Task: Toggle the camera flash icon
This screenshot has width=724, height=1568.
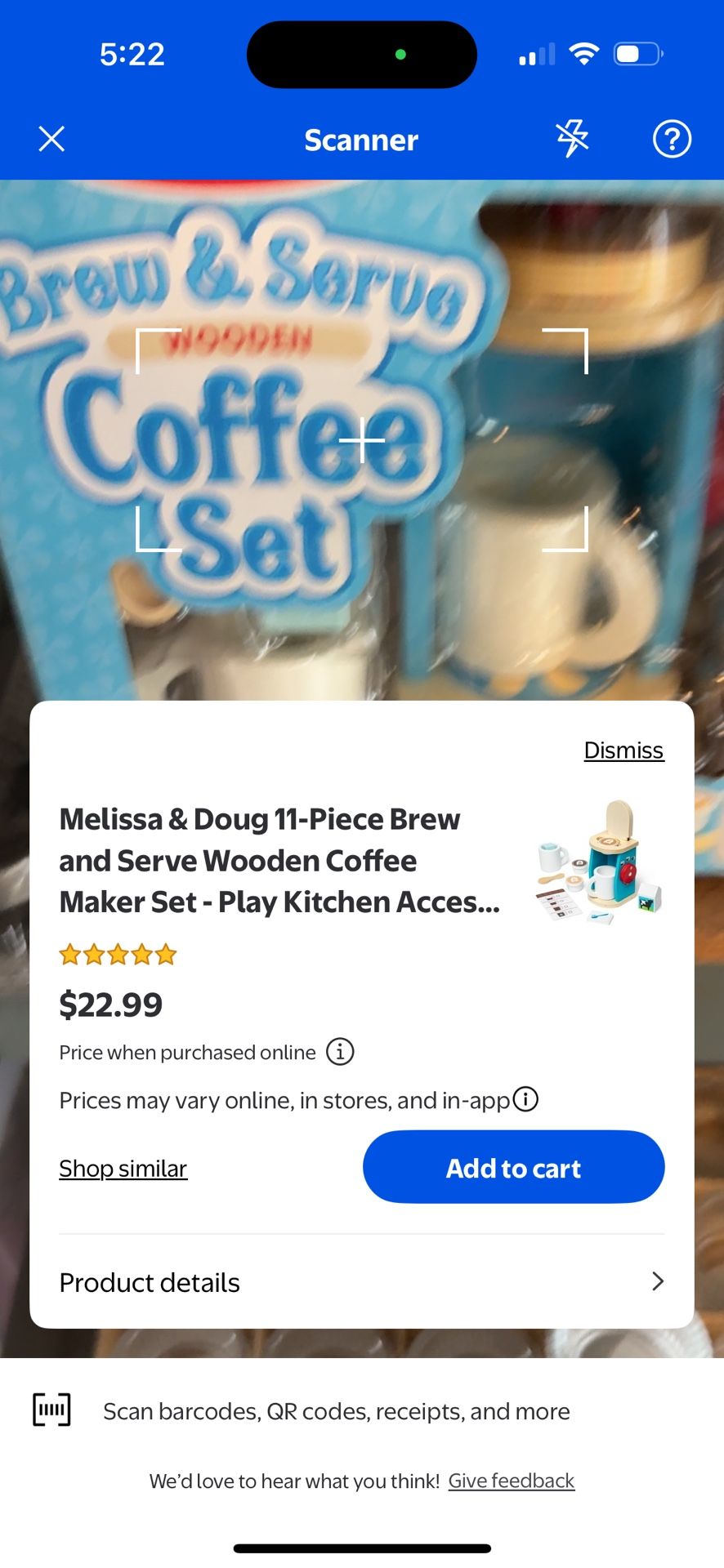Action: [x=573, y=138]
